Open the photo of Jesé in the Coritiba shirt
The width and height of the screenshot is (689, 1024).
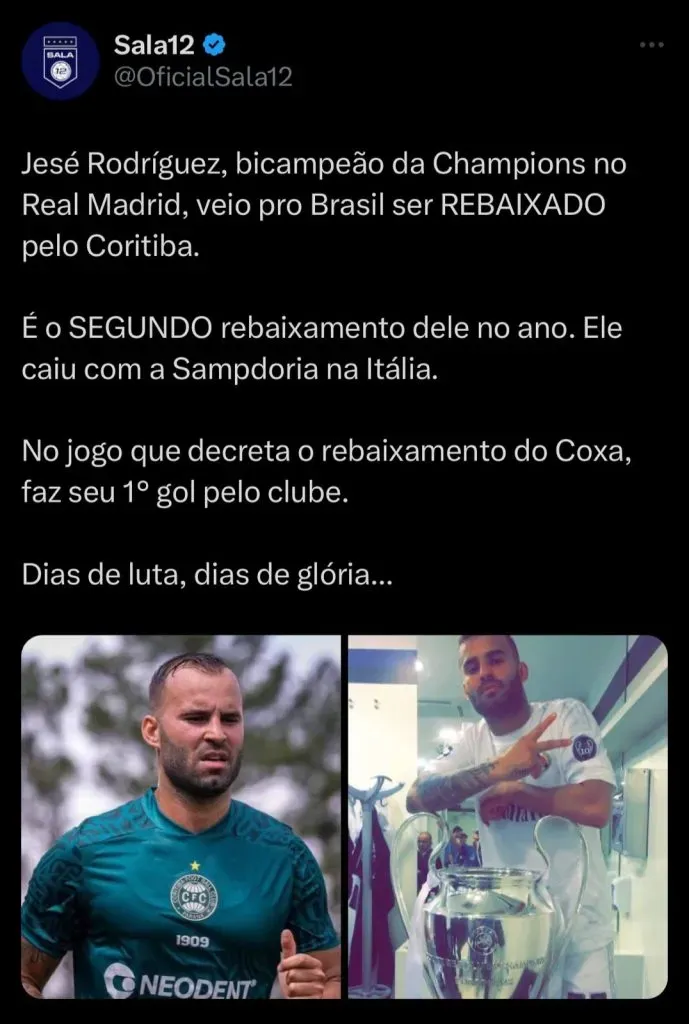pos(181,816)
